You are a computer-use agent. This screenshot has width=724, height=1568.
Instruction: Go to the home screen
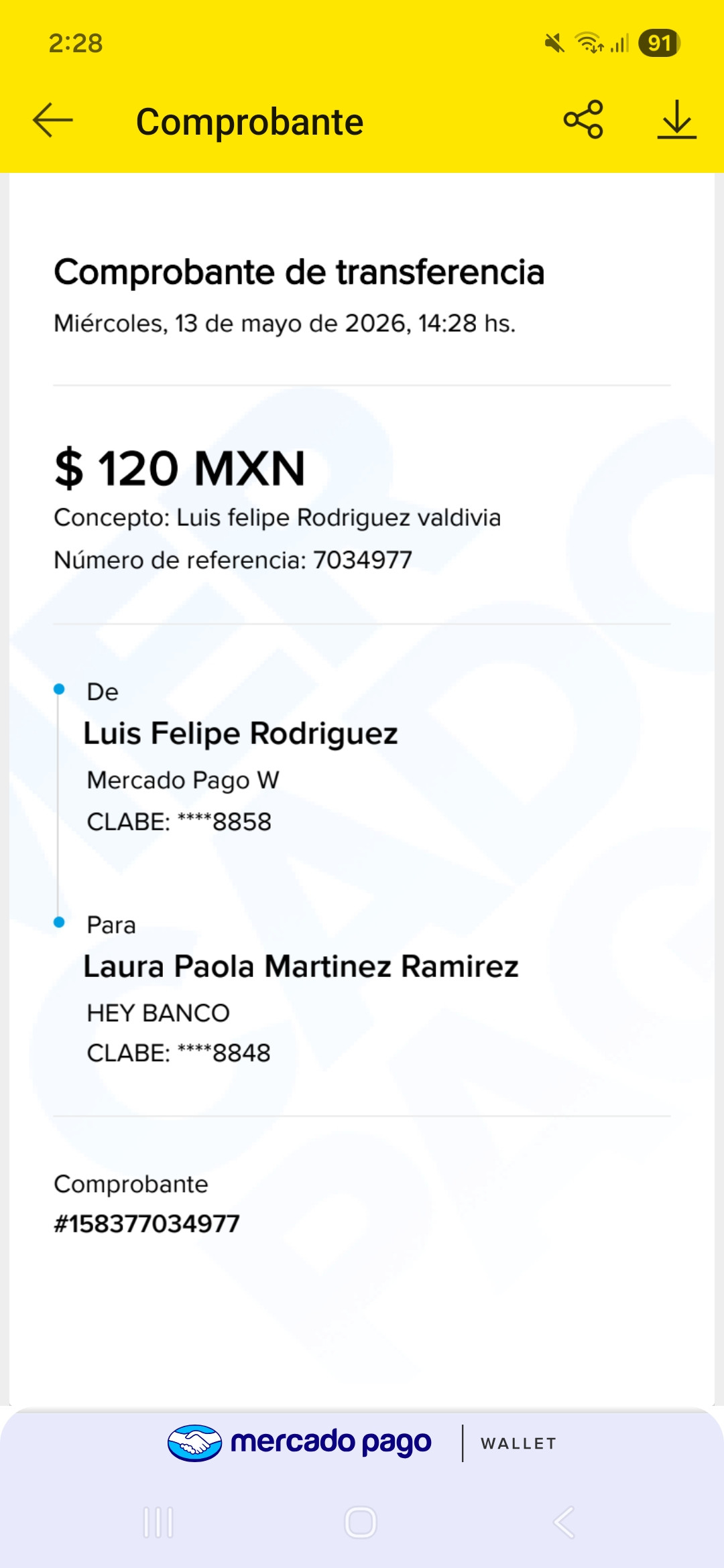pos(361,1522)
